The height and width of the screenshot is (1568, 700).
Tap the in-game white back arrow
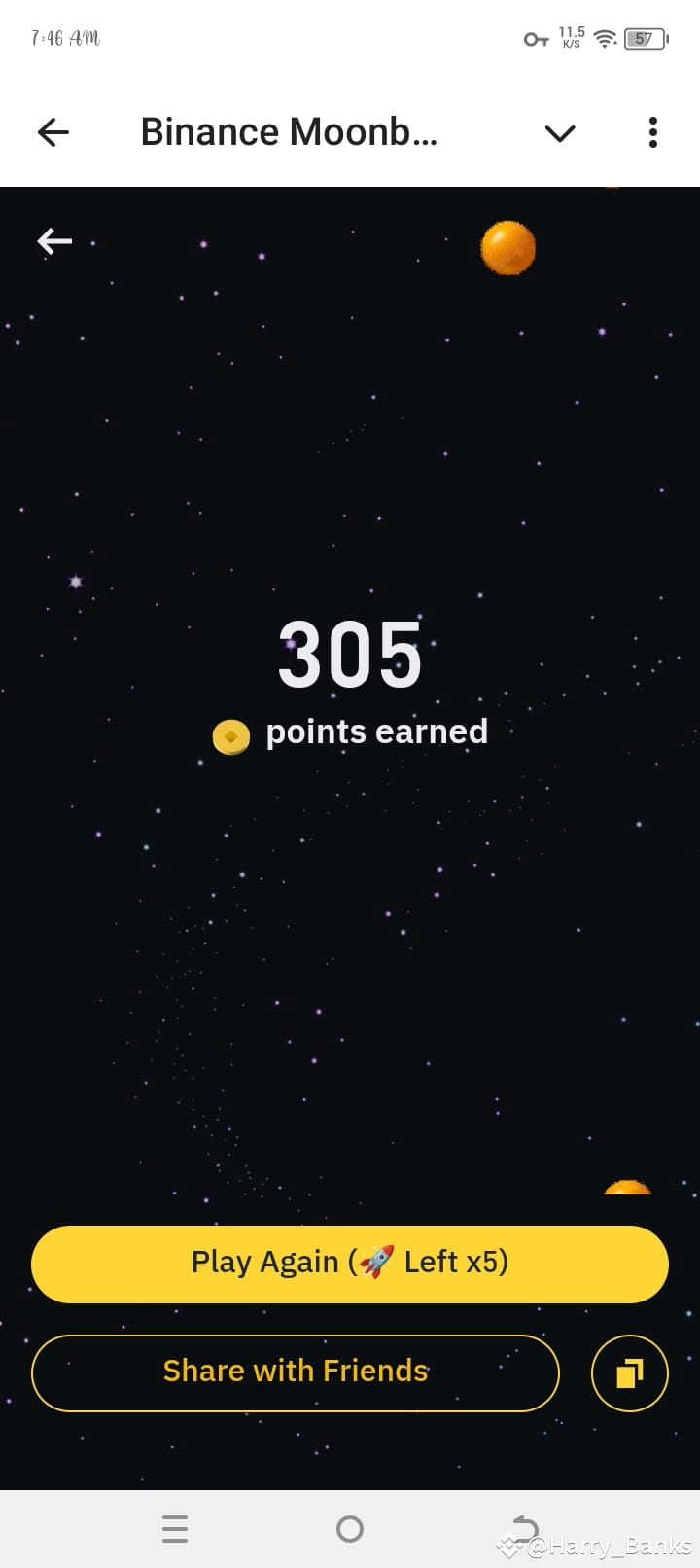(54, 241)
